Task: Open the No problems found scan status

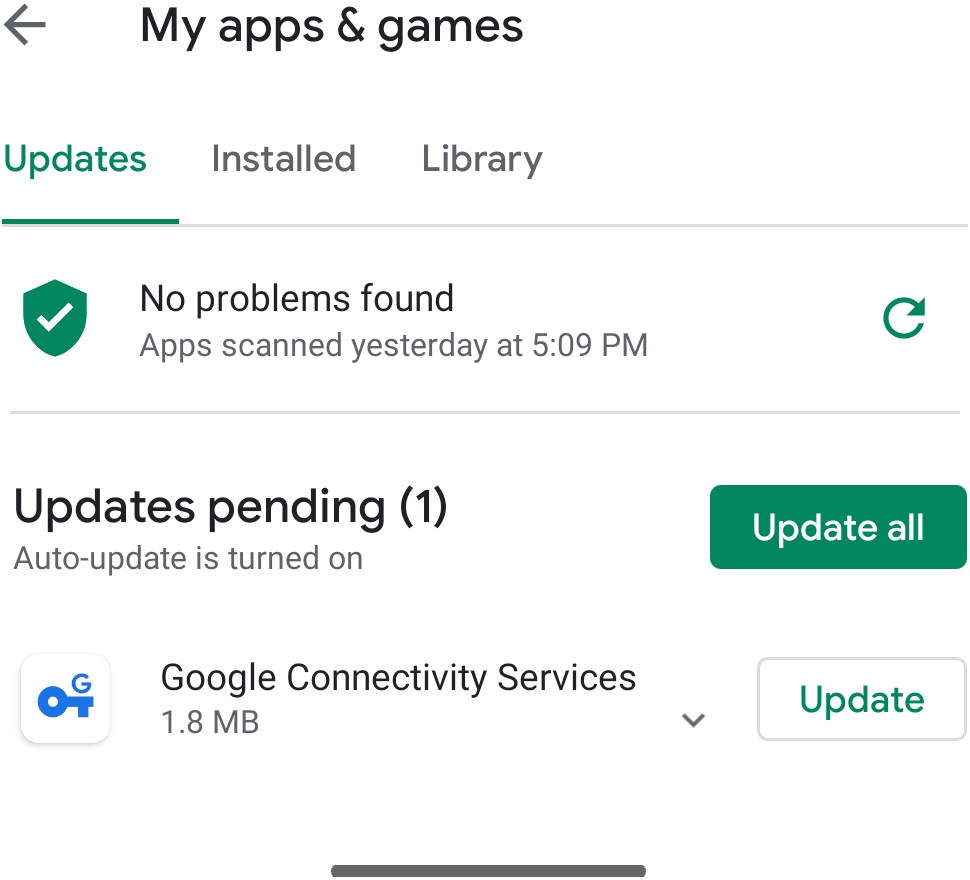Action: point(393,319)
